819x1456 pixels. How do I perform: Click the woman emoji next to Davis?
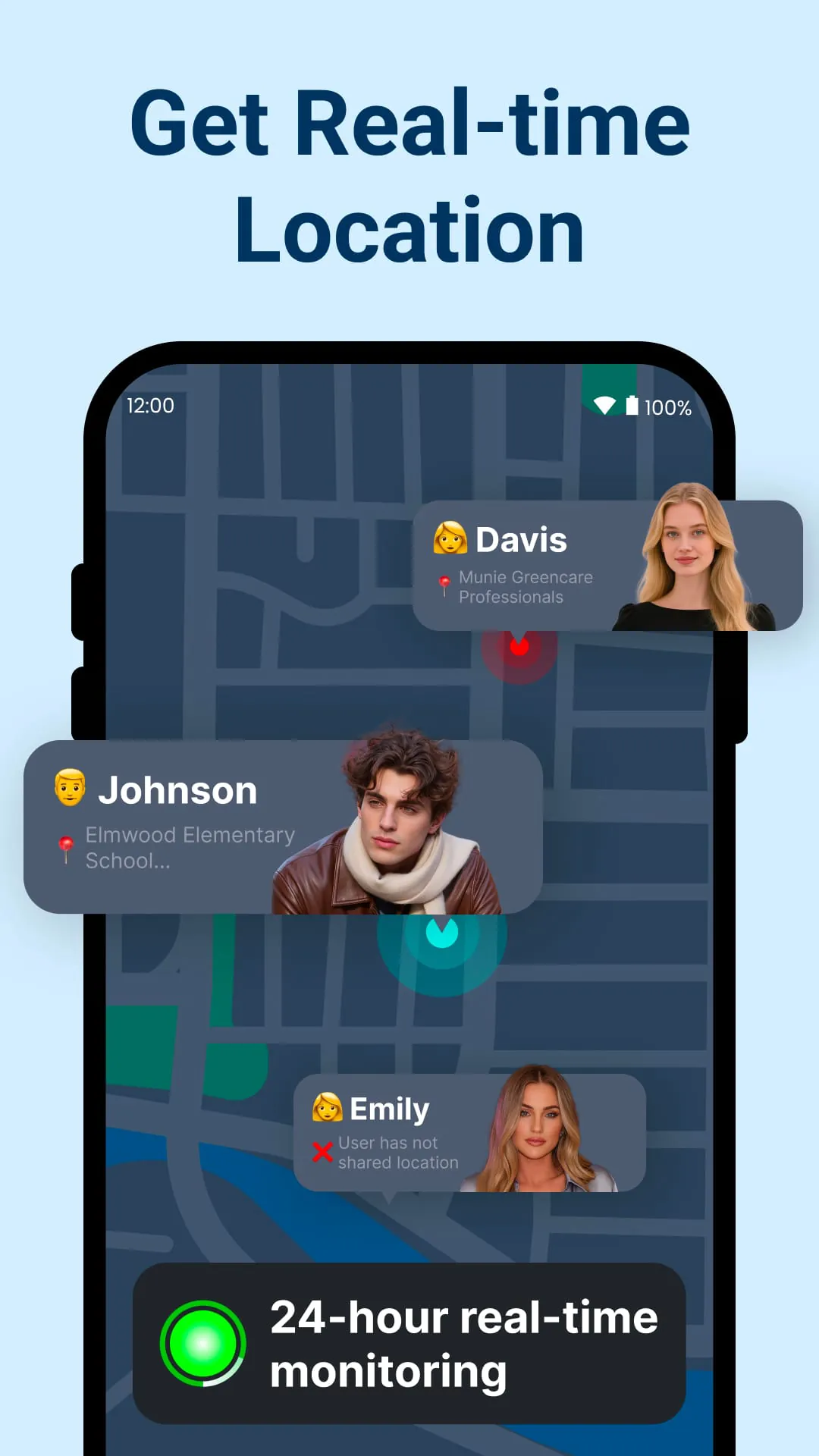(450, 540)
